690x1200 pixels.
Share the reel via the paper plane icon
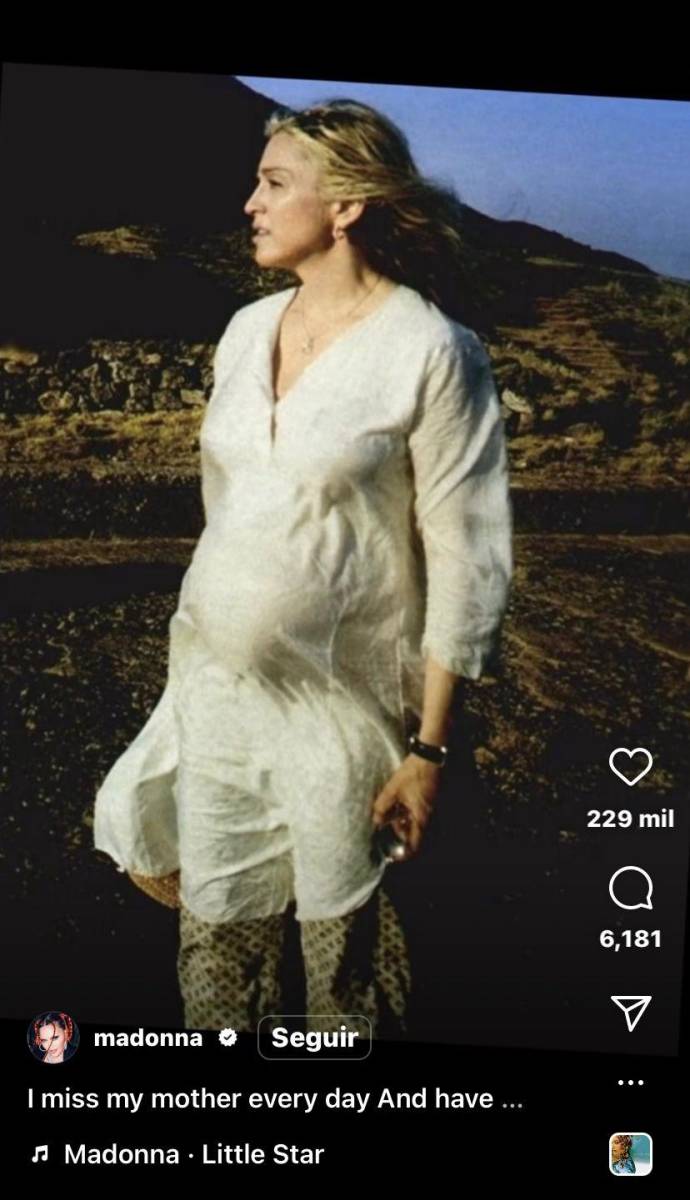point(630,1012)
